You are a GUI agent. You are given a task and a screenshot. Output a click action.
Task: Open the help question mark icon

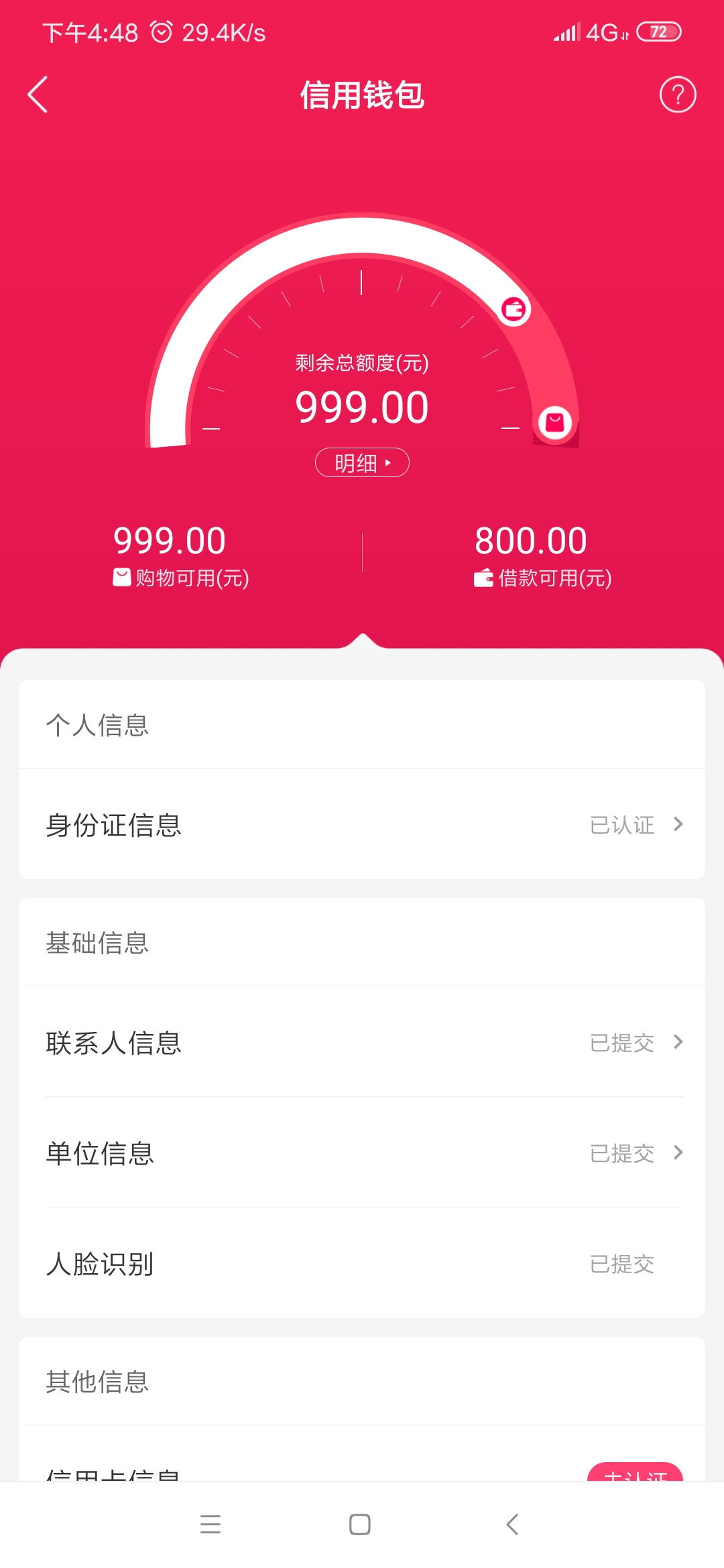click(x=678, y=94)
